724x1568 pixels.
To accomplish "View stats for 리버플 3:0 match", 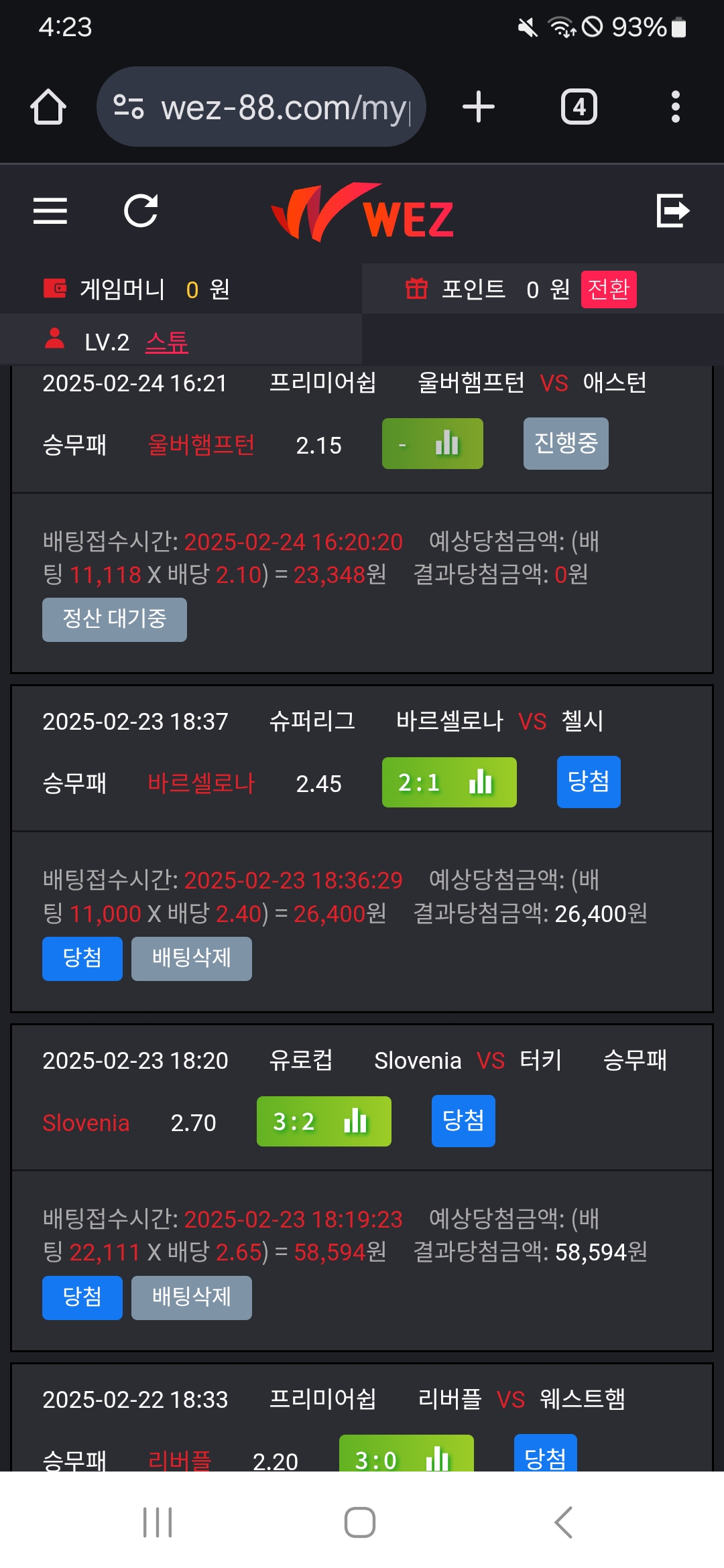I will click(x=406, y=1455).
